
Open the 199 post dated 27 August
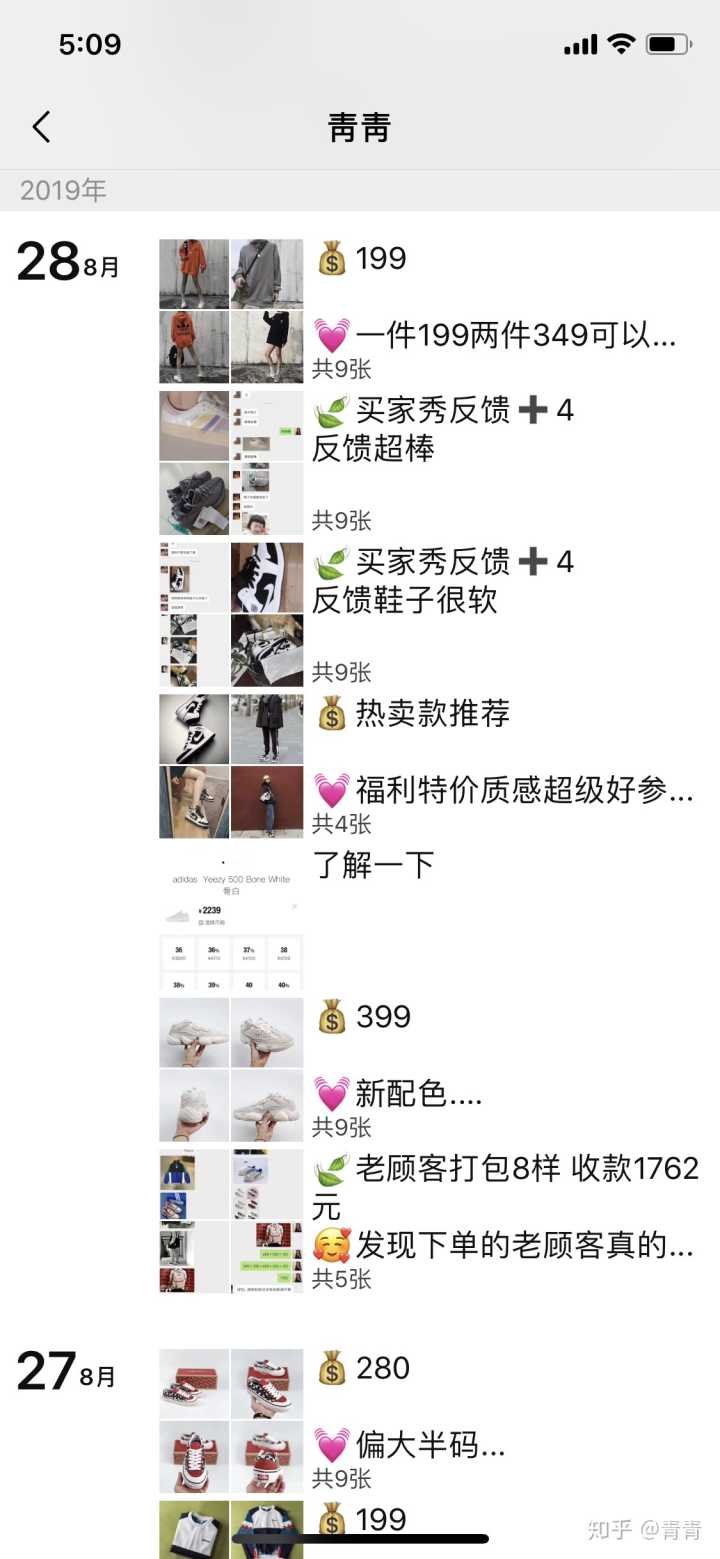pos(382,1520)
